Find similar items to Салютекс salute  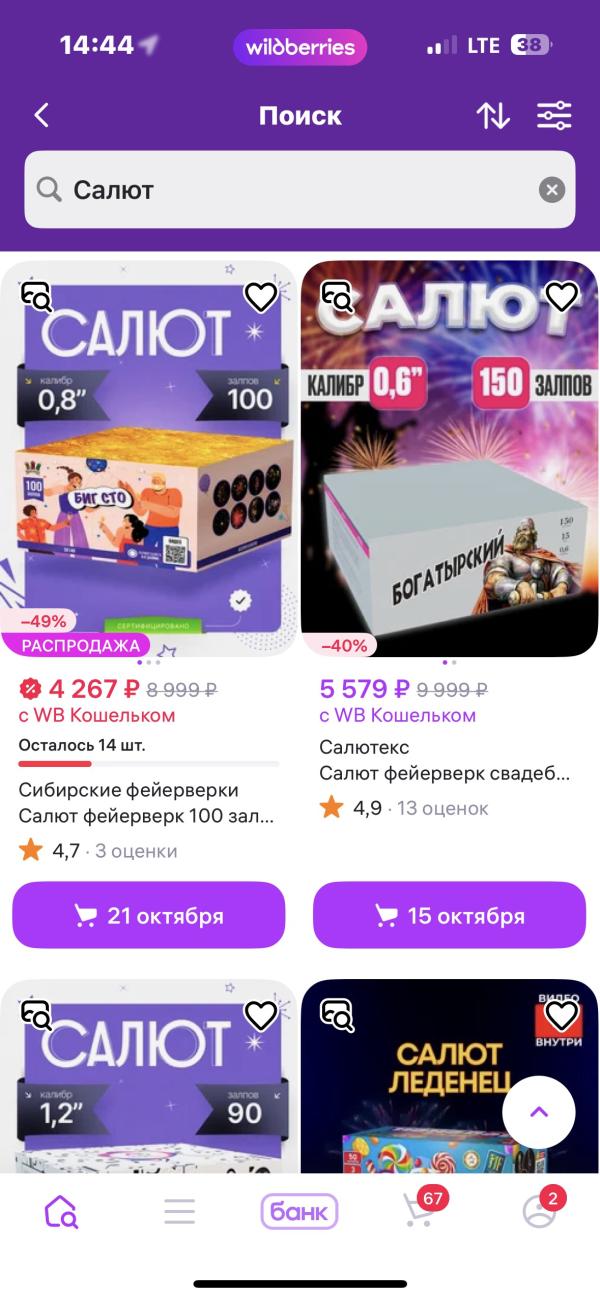point(336,296)
